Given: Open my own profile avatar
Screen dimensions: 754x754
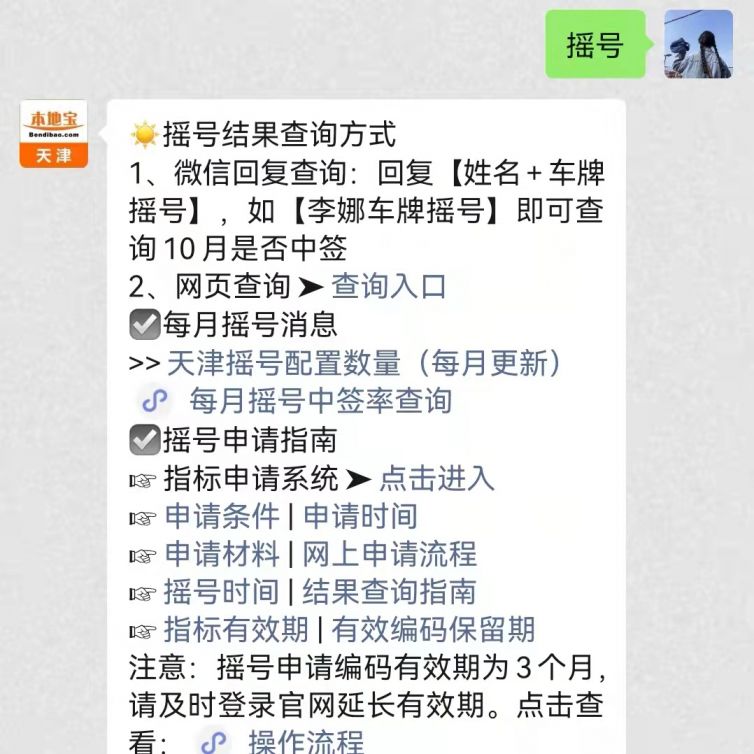Looking at the screenshot, I should (698, 44).
